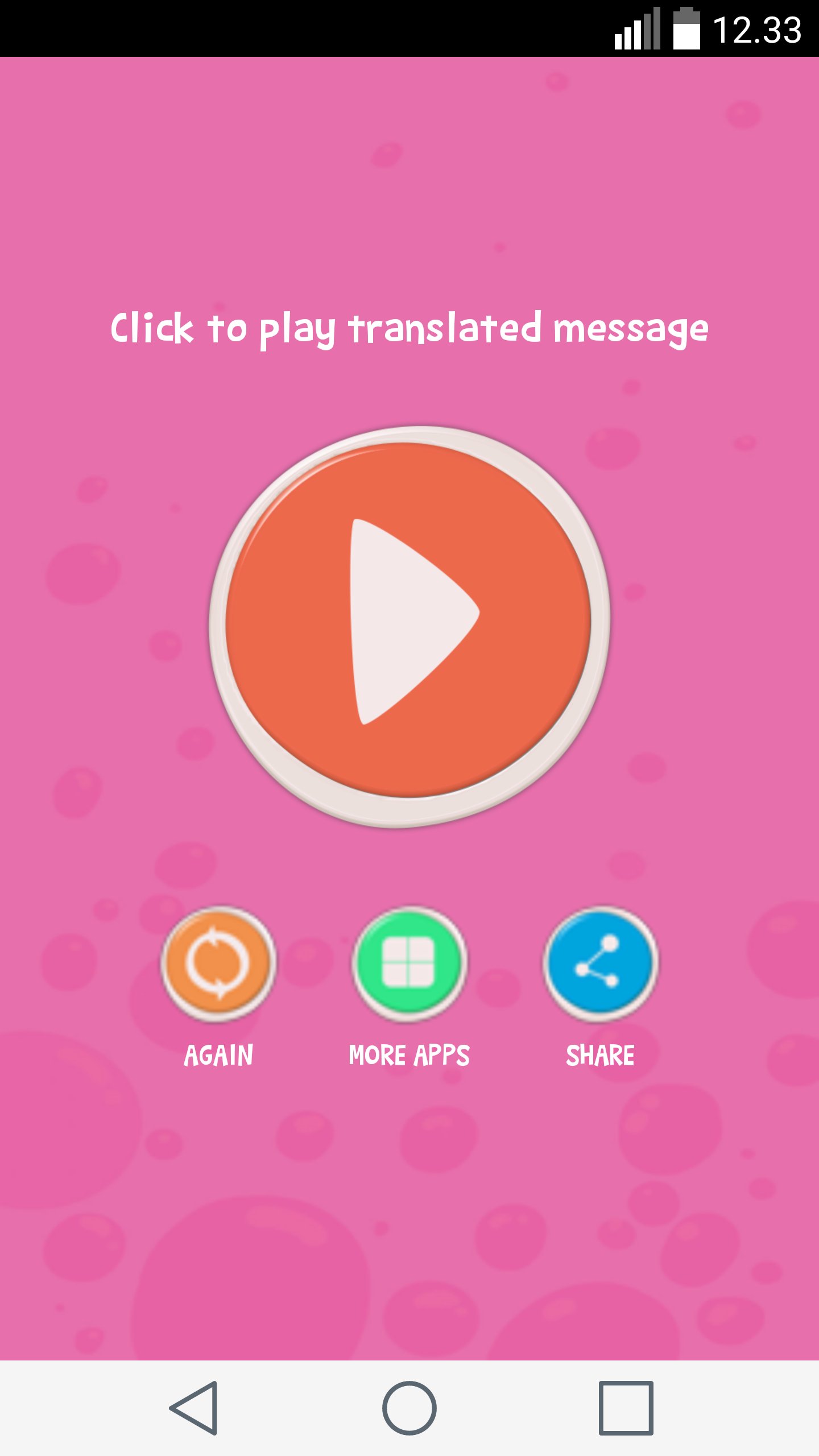Select the MORE APPS text
Viewport: 819px width, 1456px height.
point(409,1055)
